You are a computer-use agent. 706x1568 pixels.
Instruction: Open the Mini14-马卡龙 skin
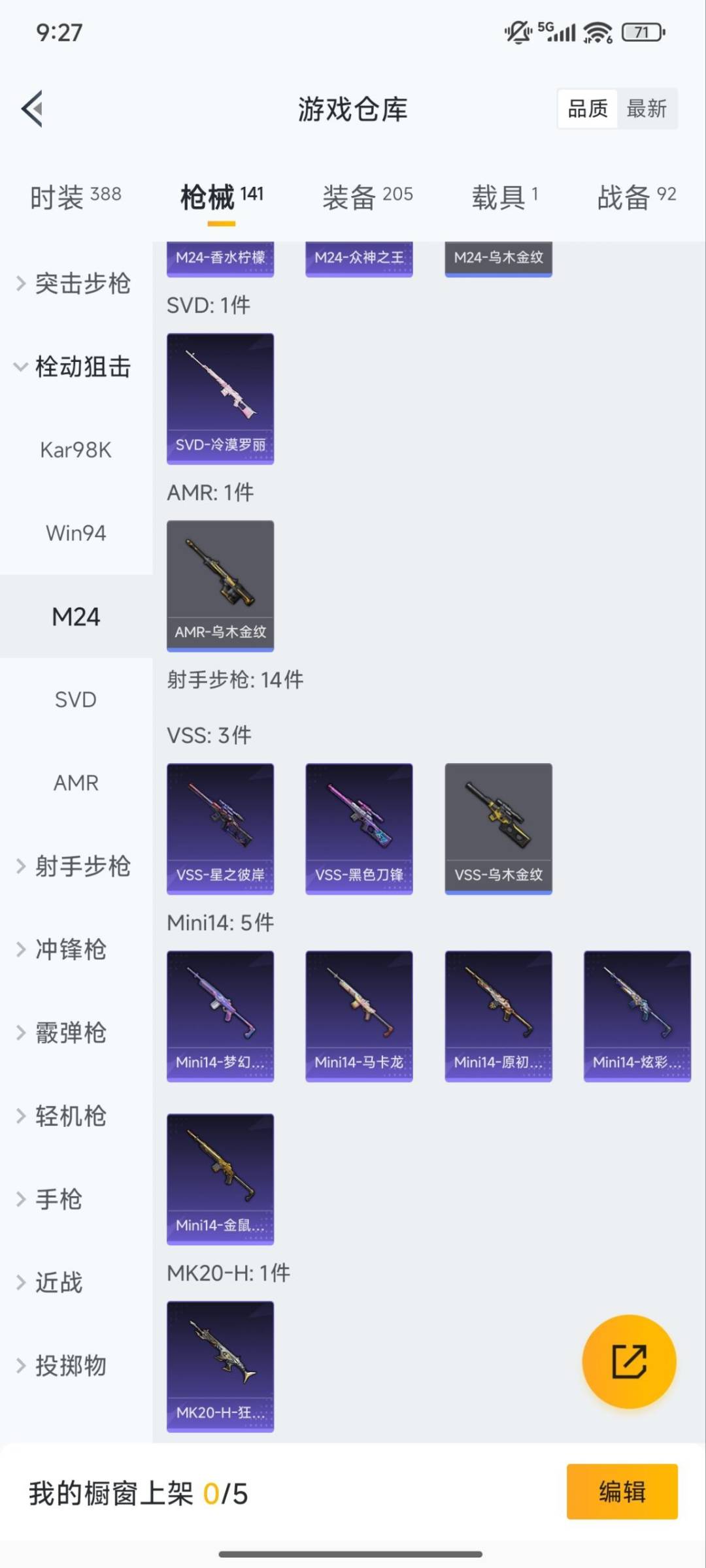coord(359,1016)
